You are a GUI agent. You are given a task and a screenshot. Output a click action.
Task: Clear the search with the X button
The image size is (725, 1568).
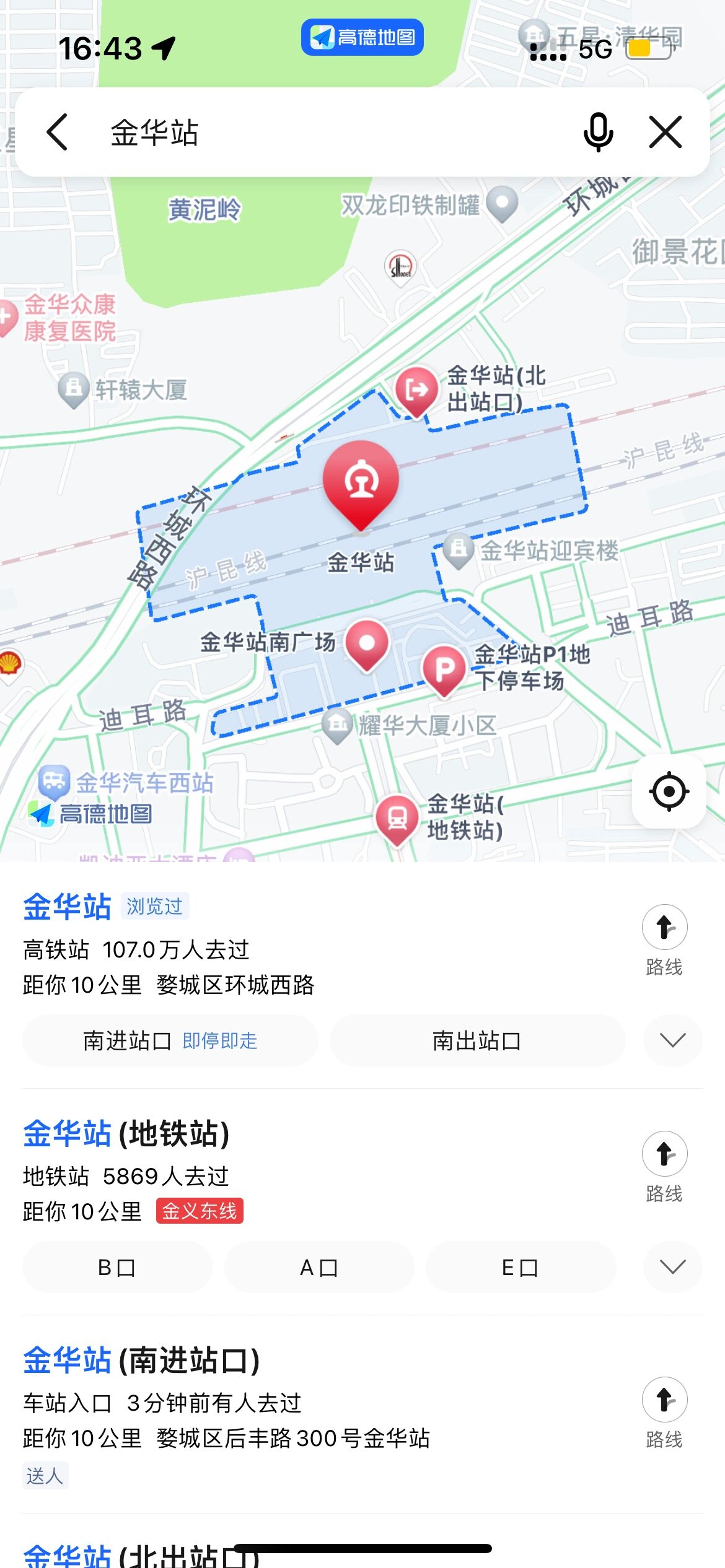pos(665,132)
